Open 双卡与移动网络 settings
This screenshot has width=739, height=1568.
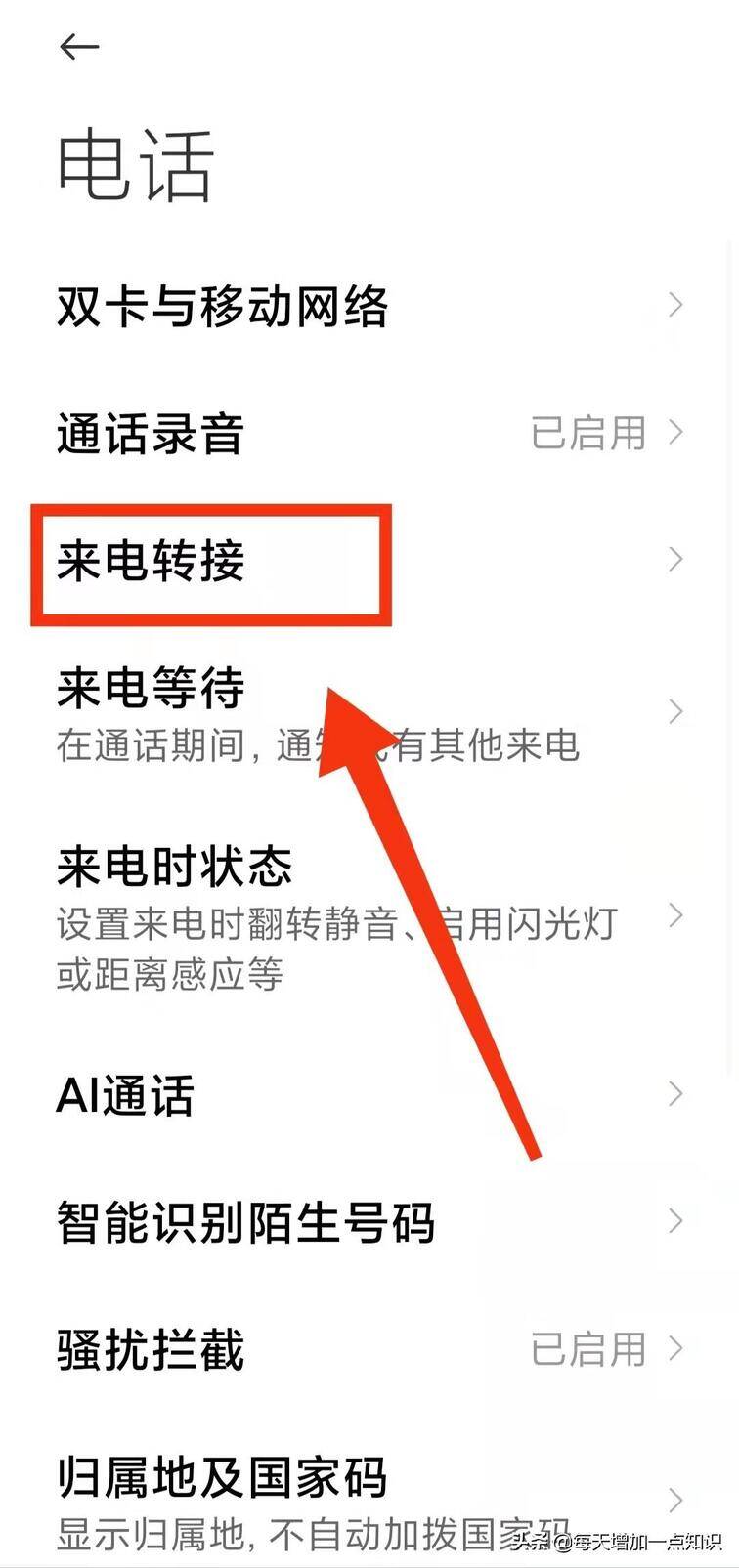click(223, 307)
